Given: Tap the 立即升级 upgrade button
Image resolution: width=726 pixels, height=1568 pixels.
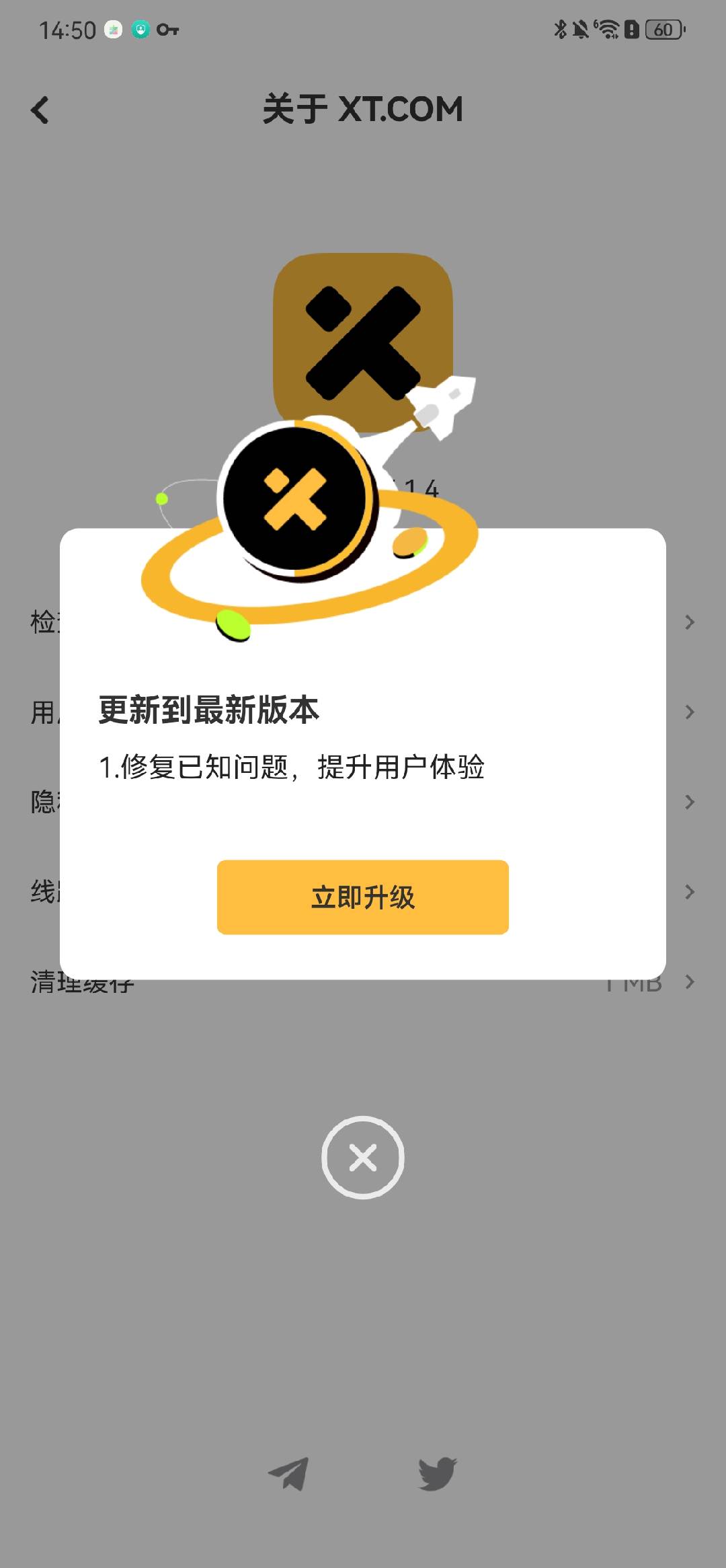Looking at the screenshot, I should coord(362,897).
